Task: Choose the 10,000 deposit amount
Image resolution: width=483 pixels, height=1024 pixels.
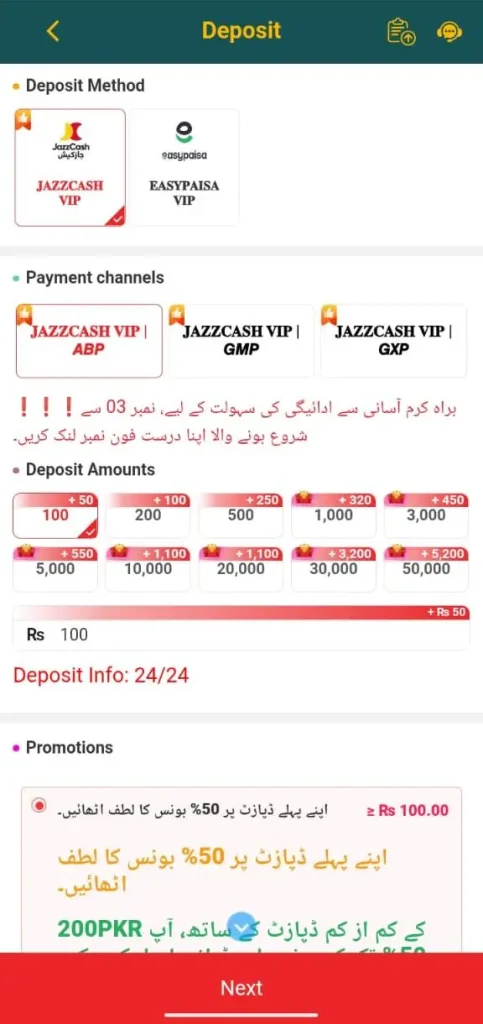Action: pos(148,569)
